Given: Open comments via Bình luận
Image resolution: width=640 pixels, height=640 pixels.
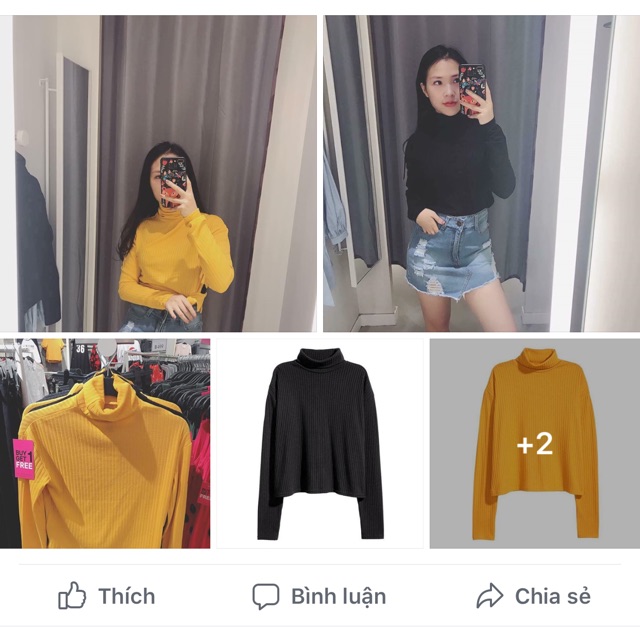Looking at the screenshot, I should (319, 597).
